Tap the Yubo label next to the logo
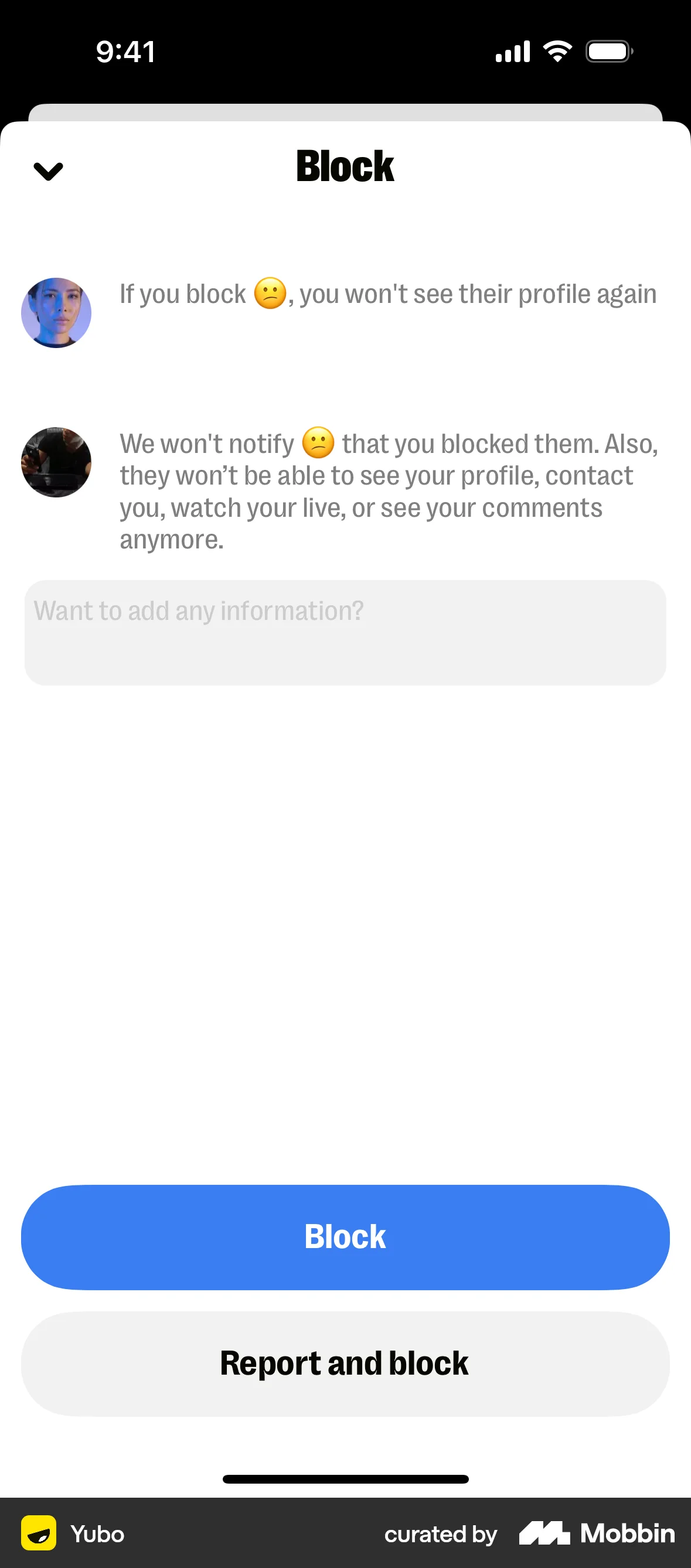 pos(97,1533)
